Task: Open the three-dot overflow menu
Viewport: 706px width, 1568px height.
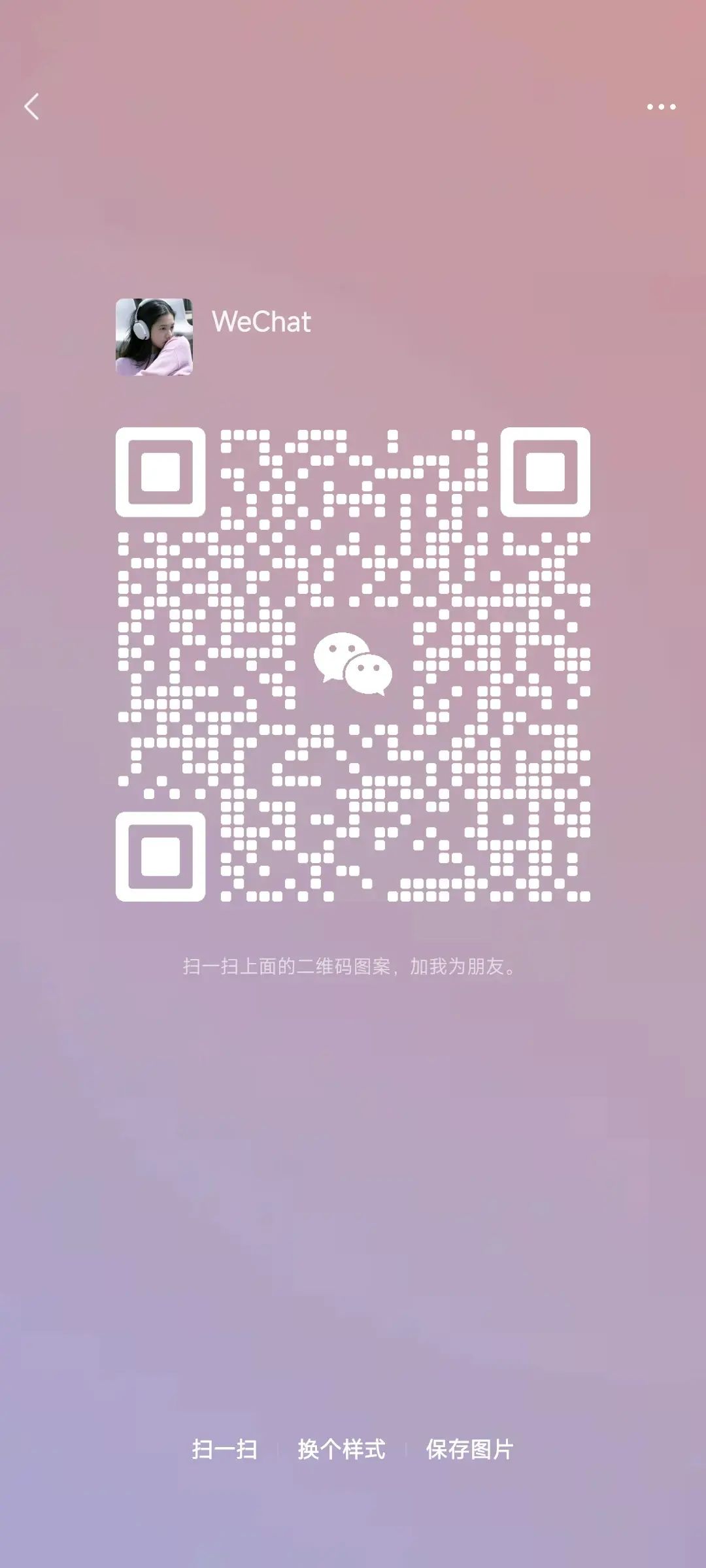Action: point(661,106)
